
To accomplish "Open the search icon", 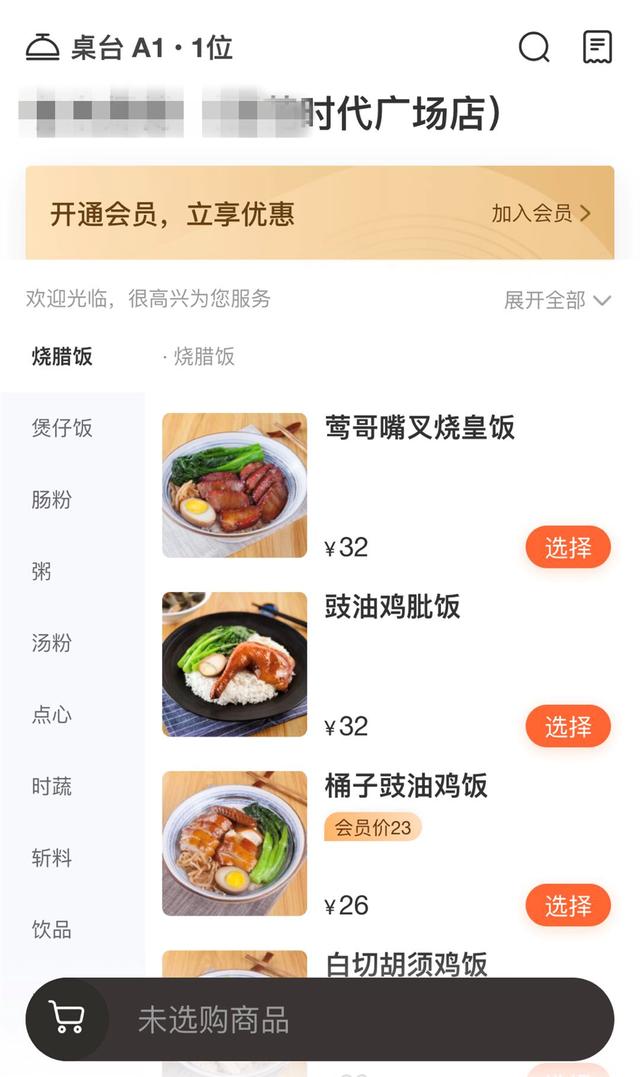I will (x=534, y=47).
